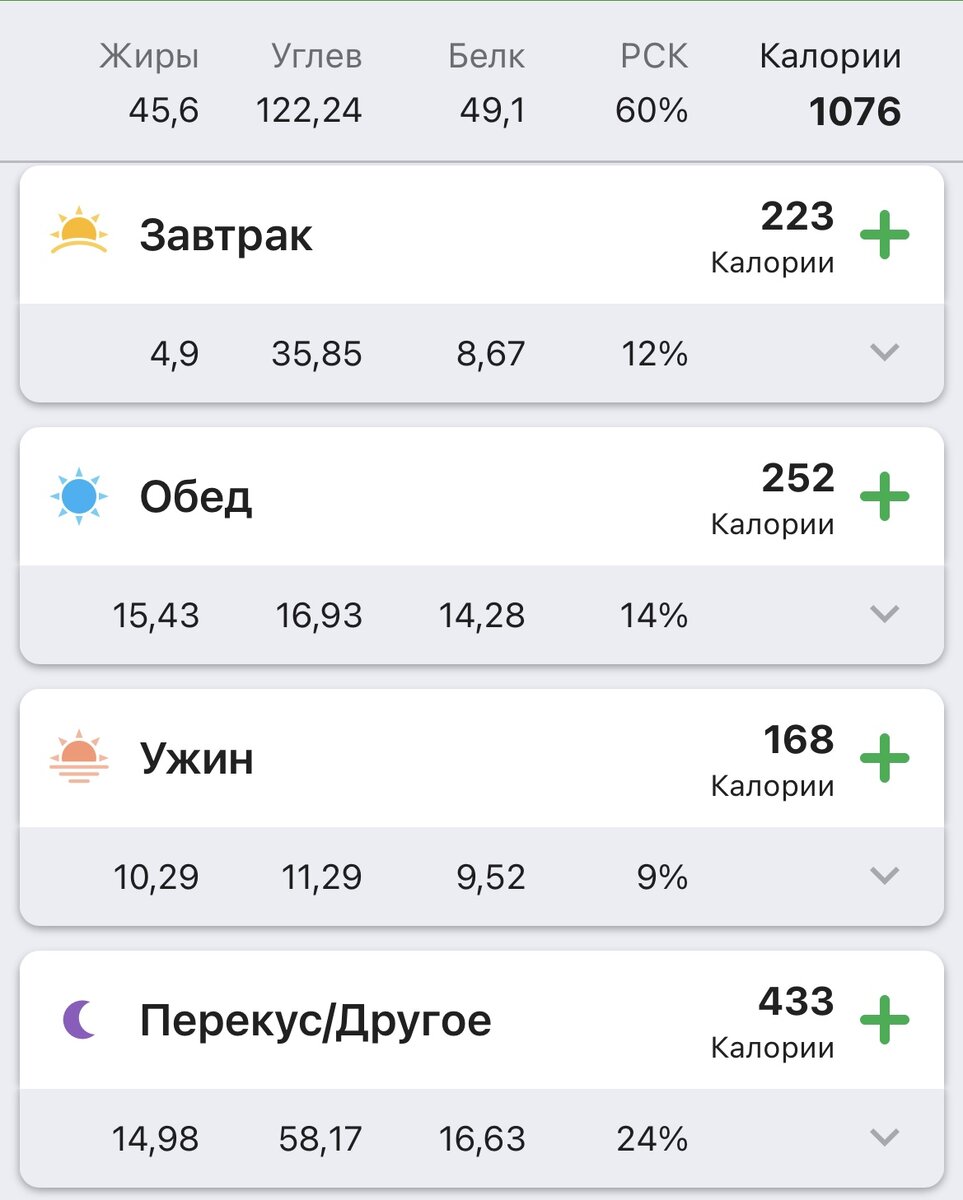Add a food item to Ужин
Viewport: 963px width, 1200px height.
[884, 759]
